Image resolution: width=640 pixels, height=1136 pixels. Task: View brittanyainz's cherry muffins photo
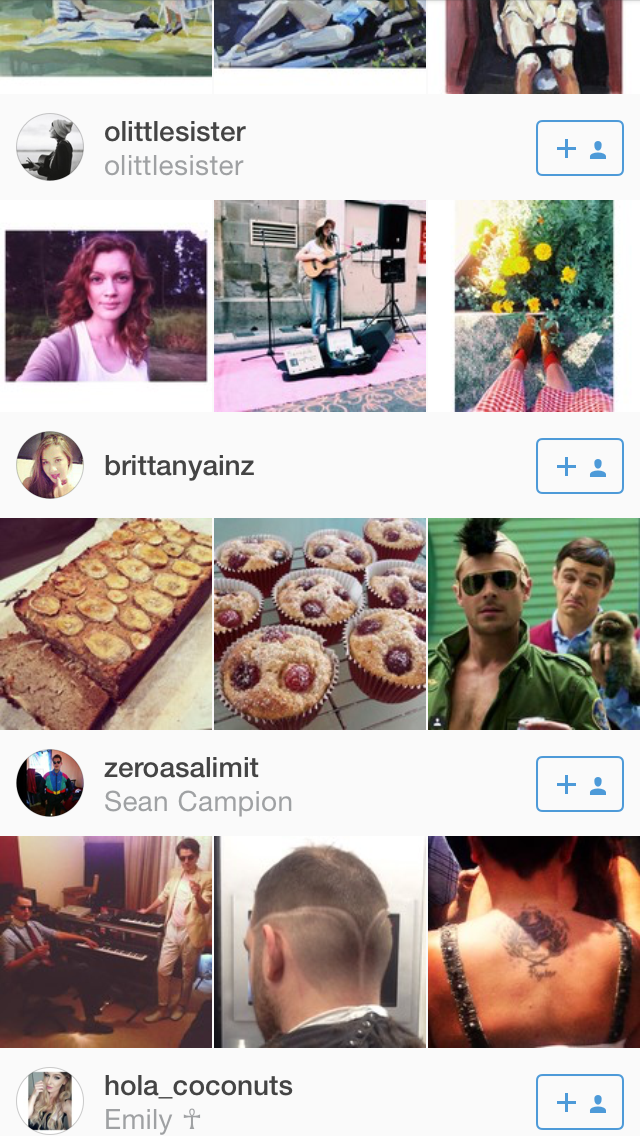[x=320, y=623]
